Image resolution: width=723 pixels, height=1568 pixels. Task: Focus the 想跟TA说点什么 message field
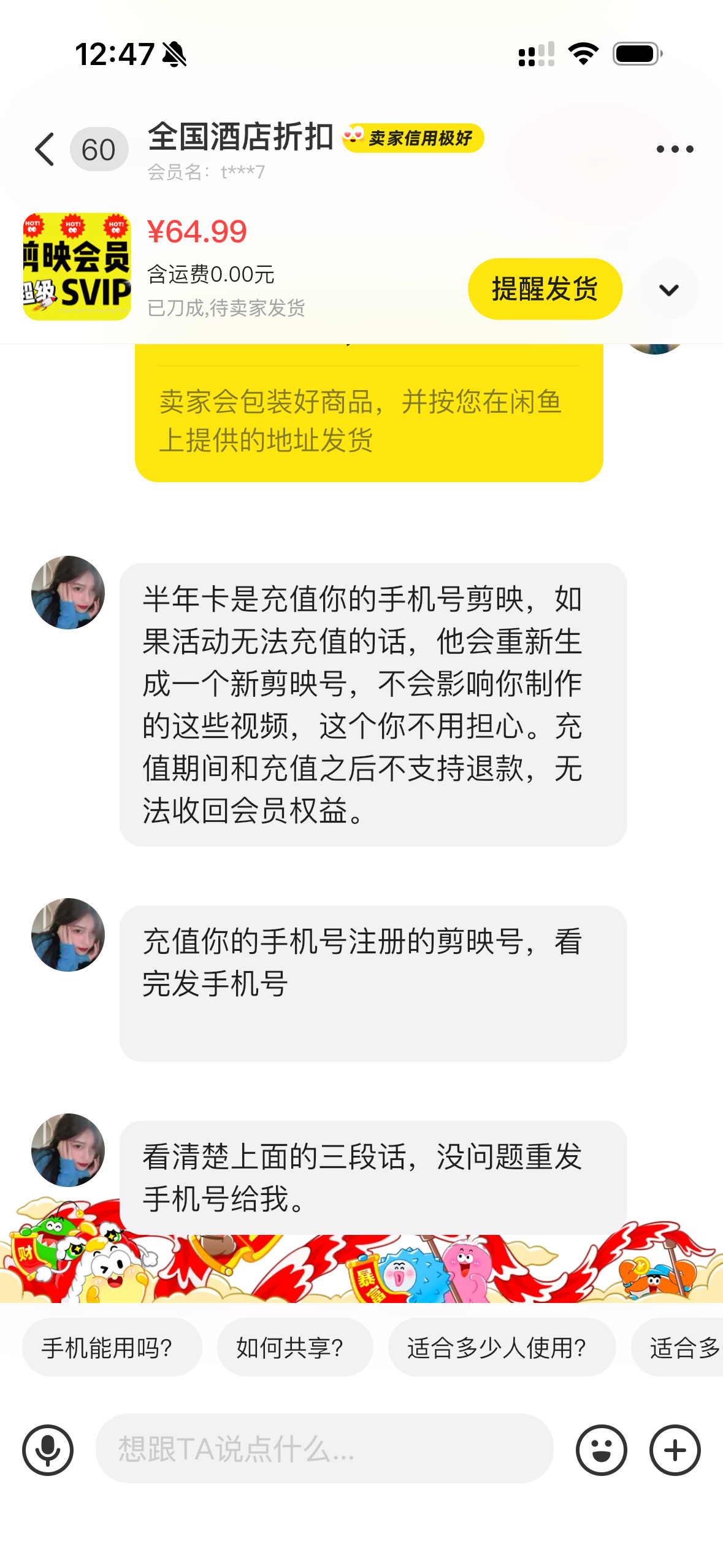pyautogui.click(x=324, y=1448)
